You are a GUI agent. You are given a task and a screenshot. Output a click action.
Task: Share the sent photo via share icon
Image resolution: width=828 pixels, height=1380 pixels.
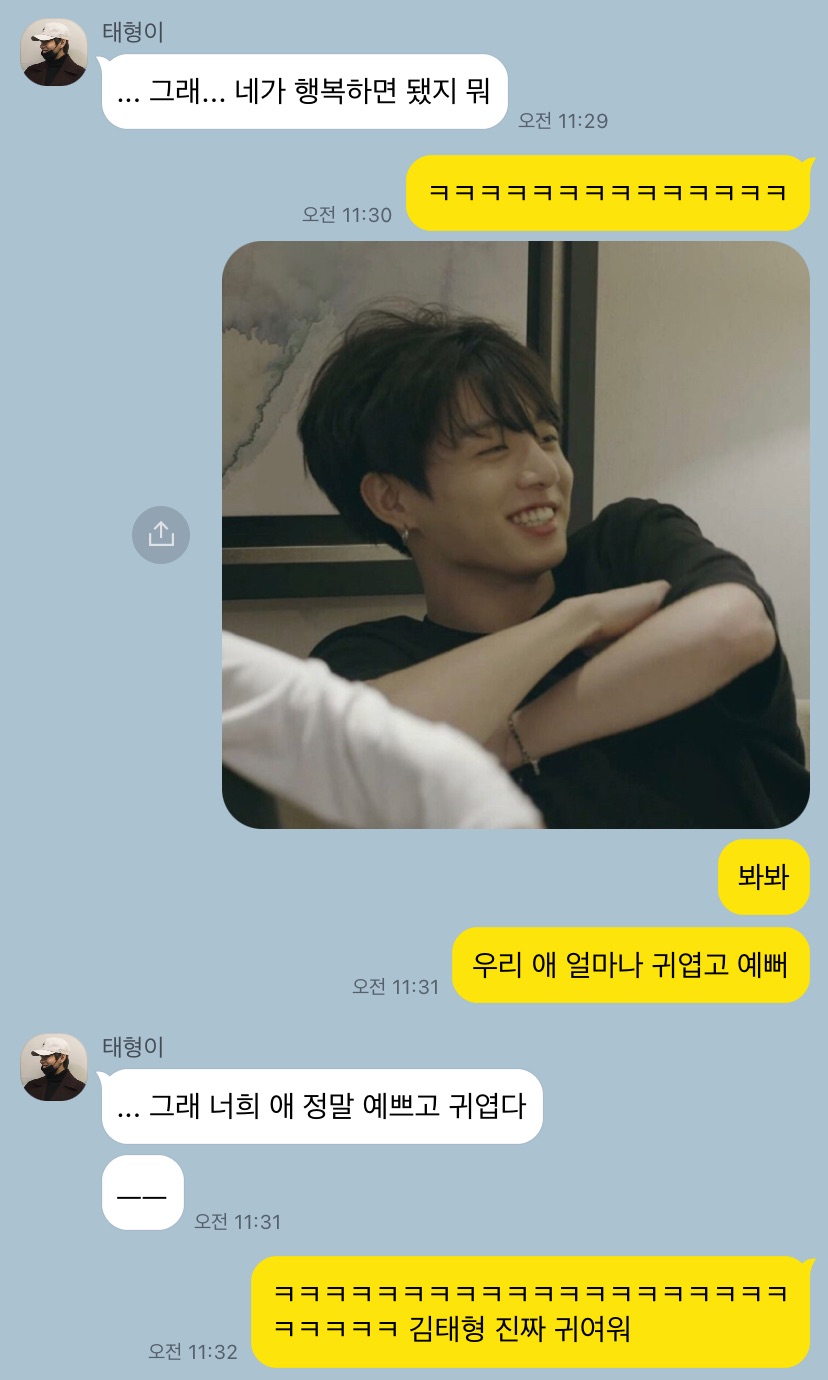[161, 535]
